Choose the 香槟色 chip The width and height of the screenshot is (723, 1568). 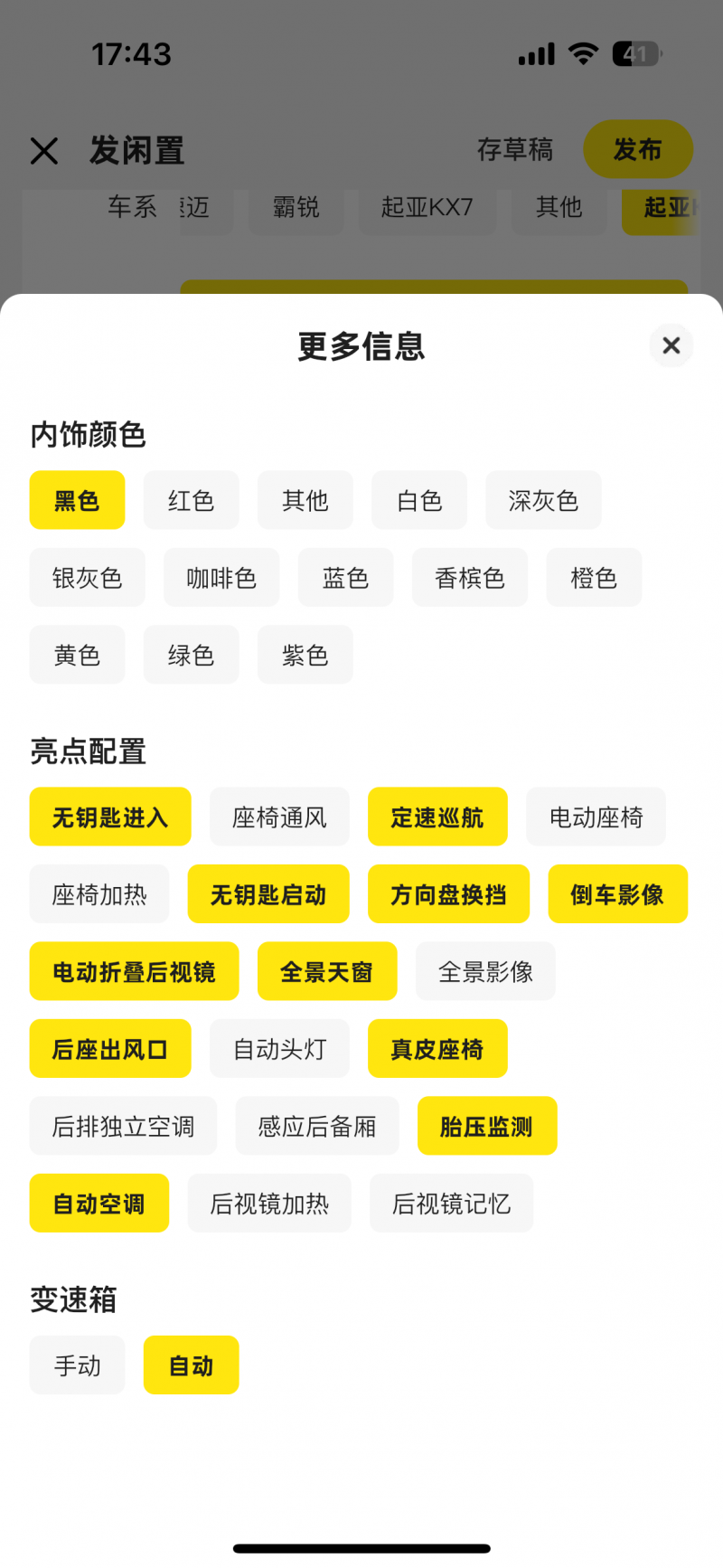(470, 578)
